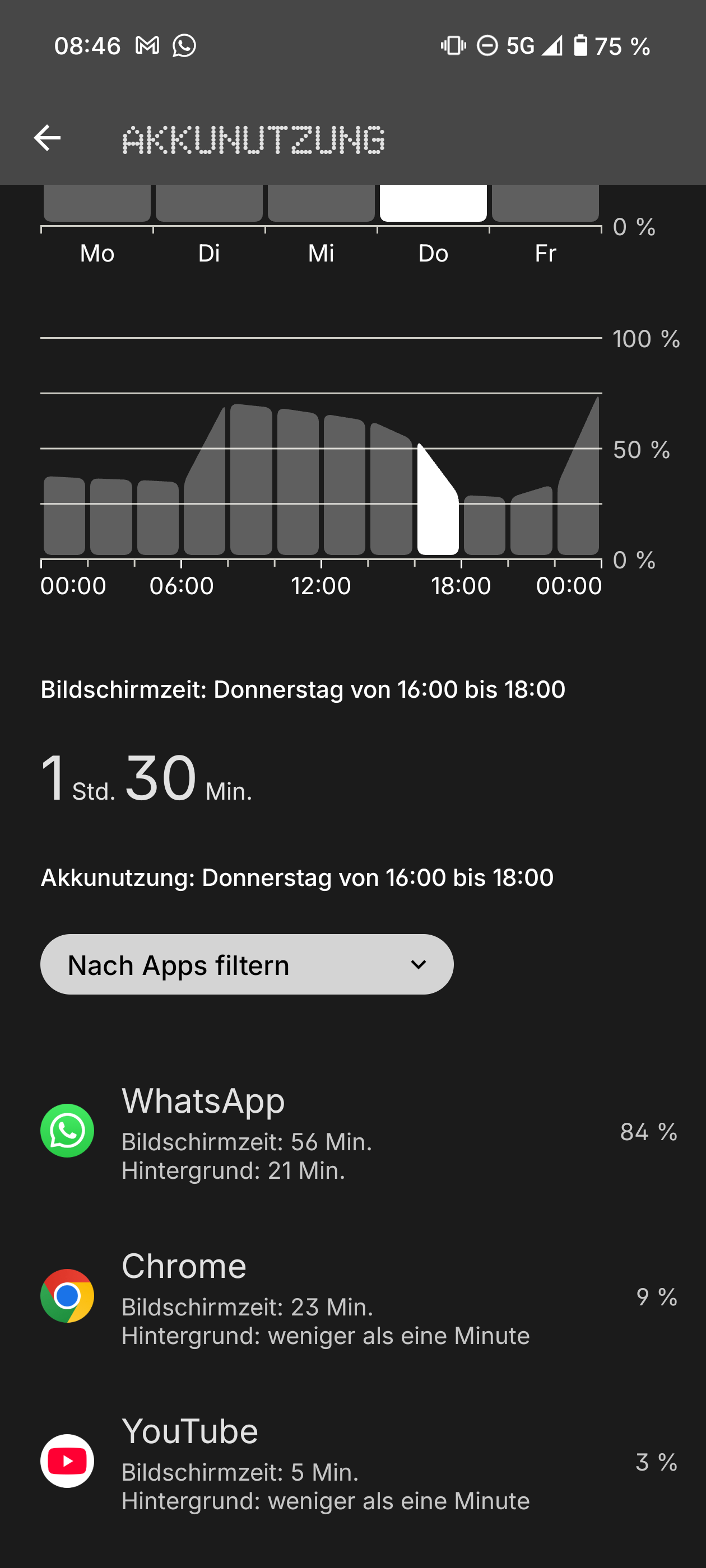Select the Mi bar in weekly chart
This screenshot has width=706, height=1568.
[321, 204]
